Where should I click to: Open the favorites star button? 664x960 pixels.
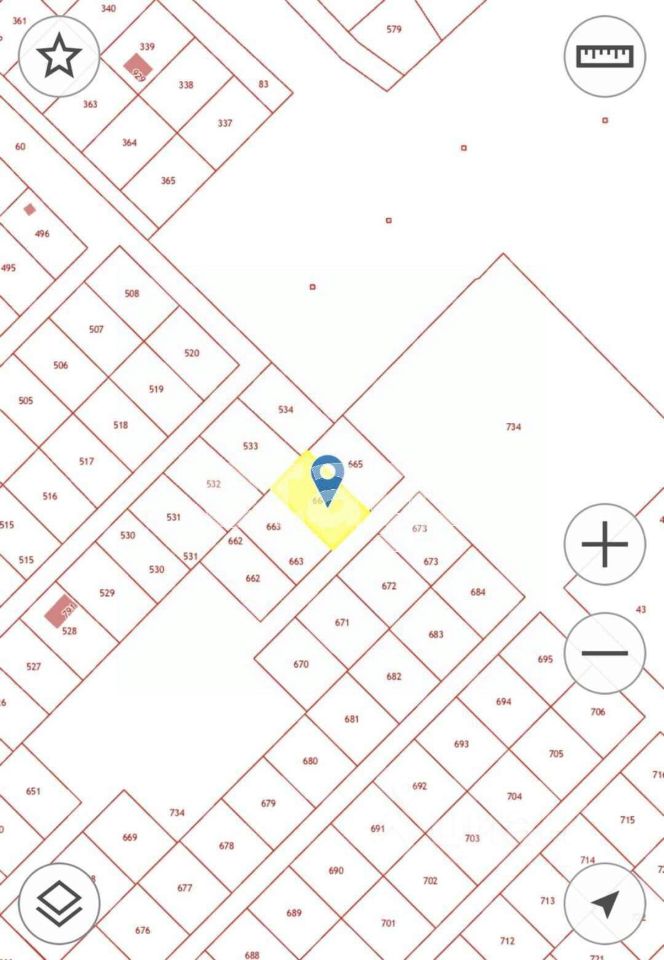59,57
